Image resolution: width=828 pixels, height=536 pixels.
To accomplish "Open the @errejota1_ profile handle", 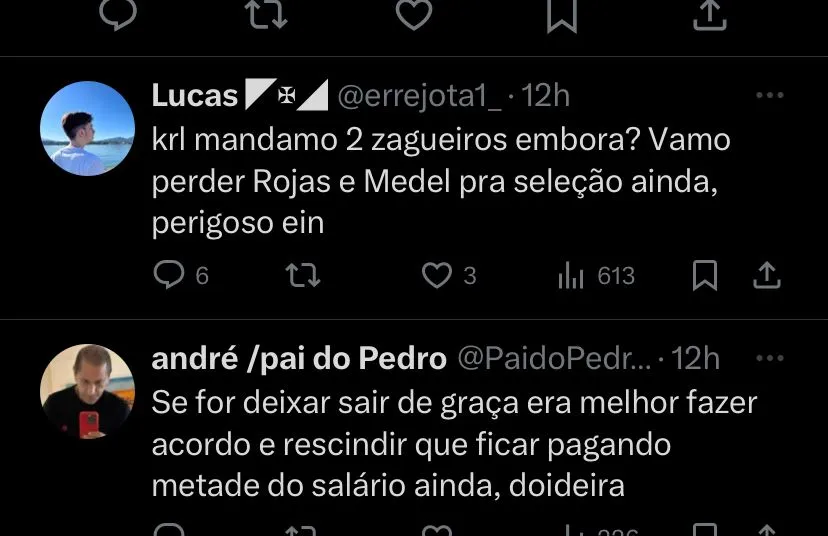I will 418,96.
